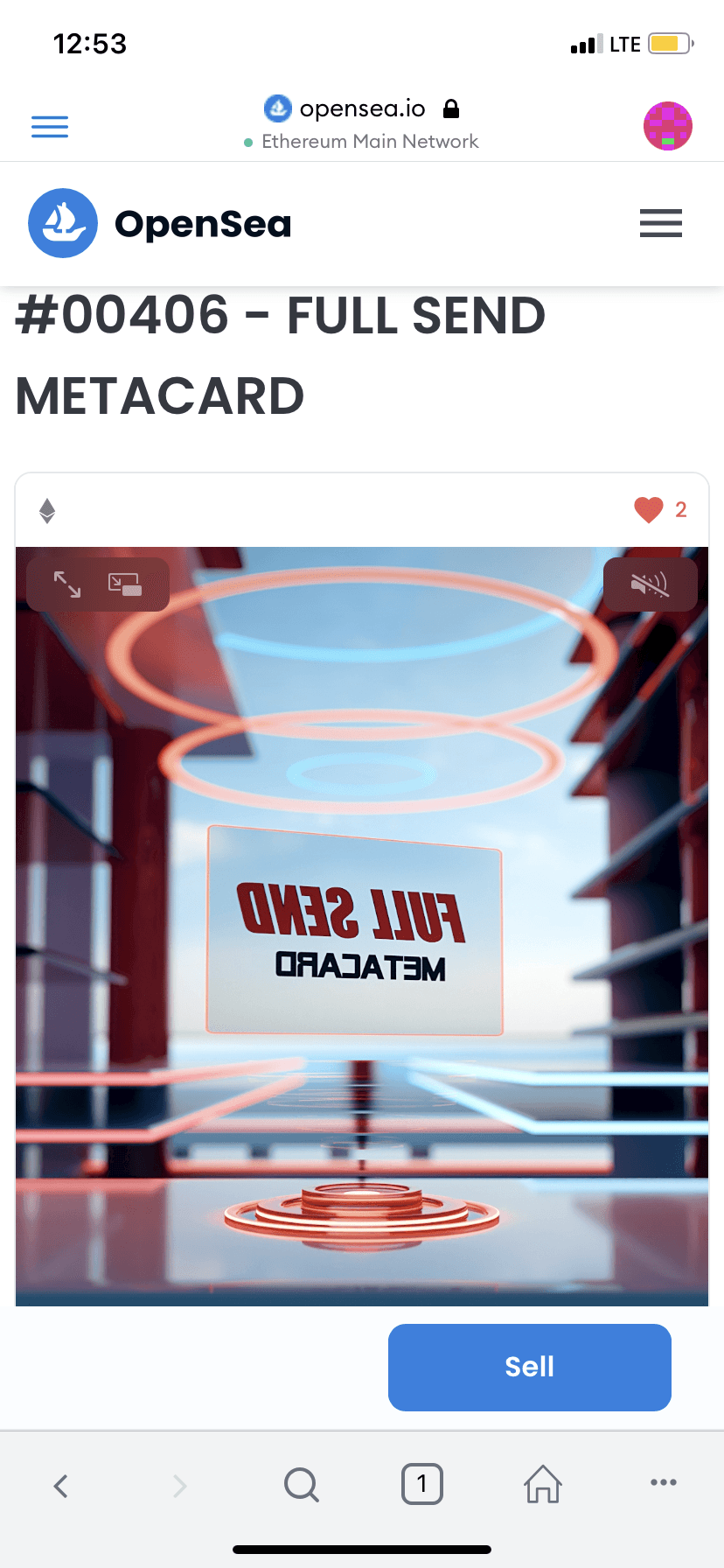Open the OpenSea hamburger menu
Viewport: 724px width, 1568px height.
(661, 223)
